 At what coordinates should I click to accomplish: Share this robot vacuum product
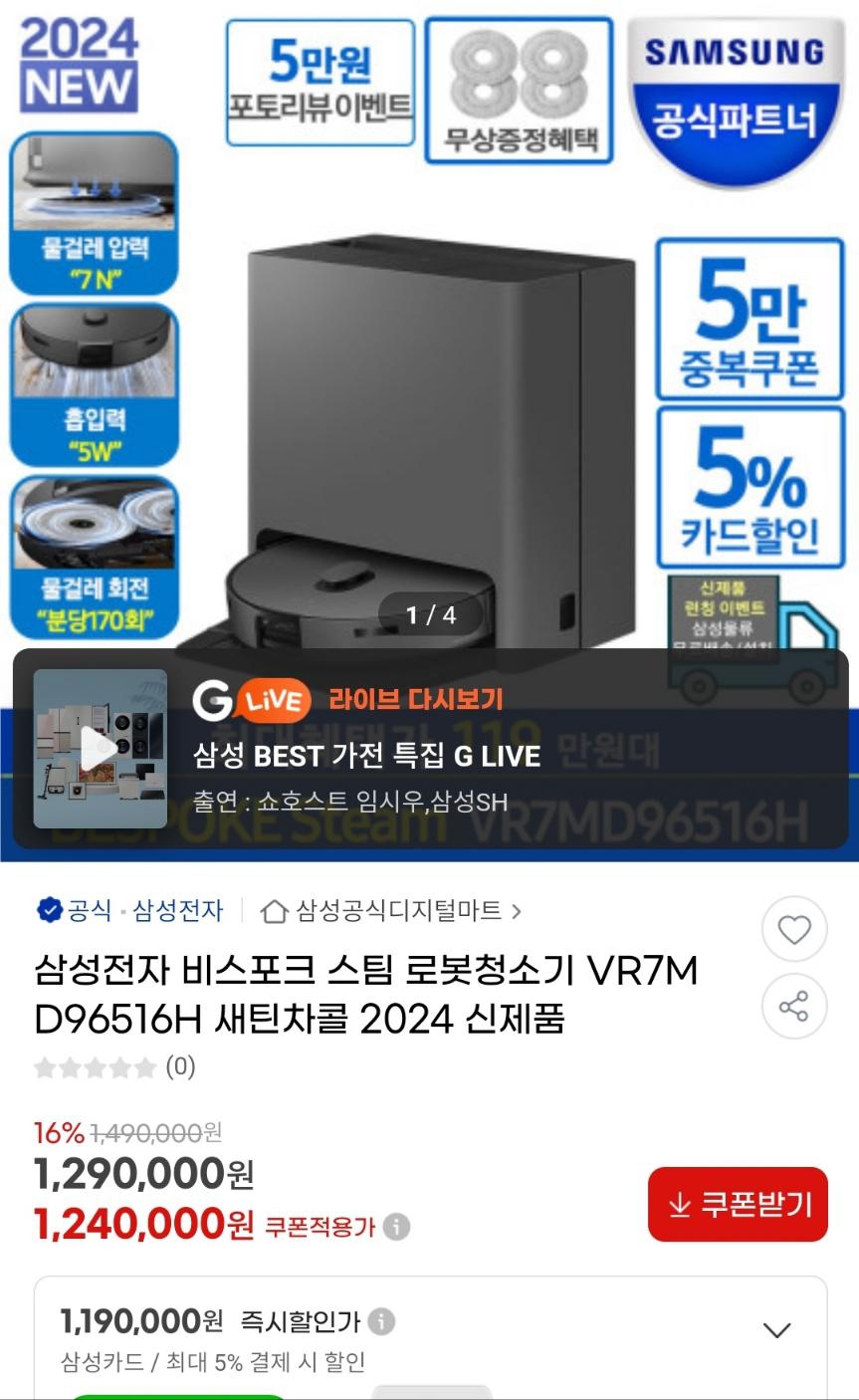click(x=793, y=1007)
